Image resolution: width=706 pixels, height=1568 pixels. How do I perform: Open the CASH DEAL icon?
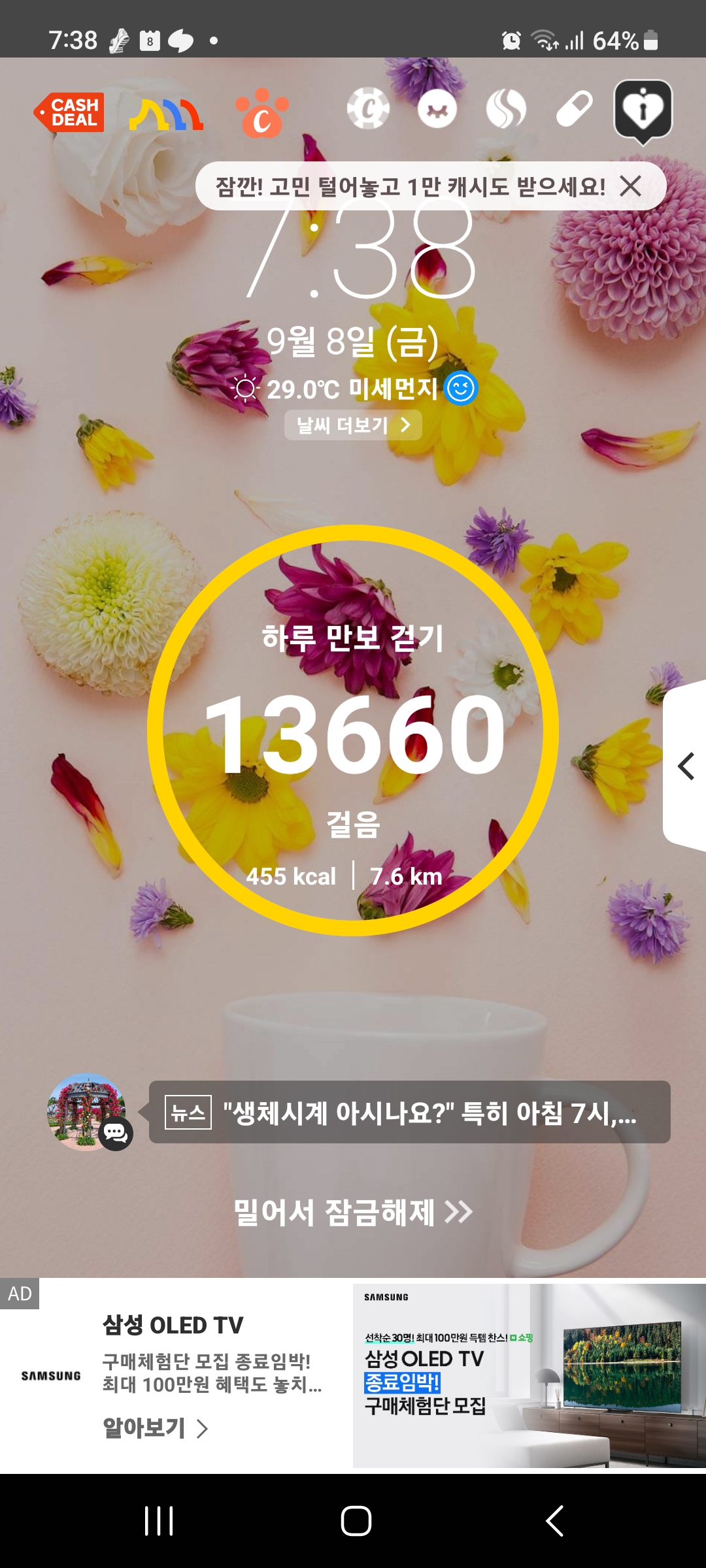click(x=69, y=112)
